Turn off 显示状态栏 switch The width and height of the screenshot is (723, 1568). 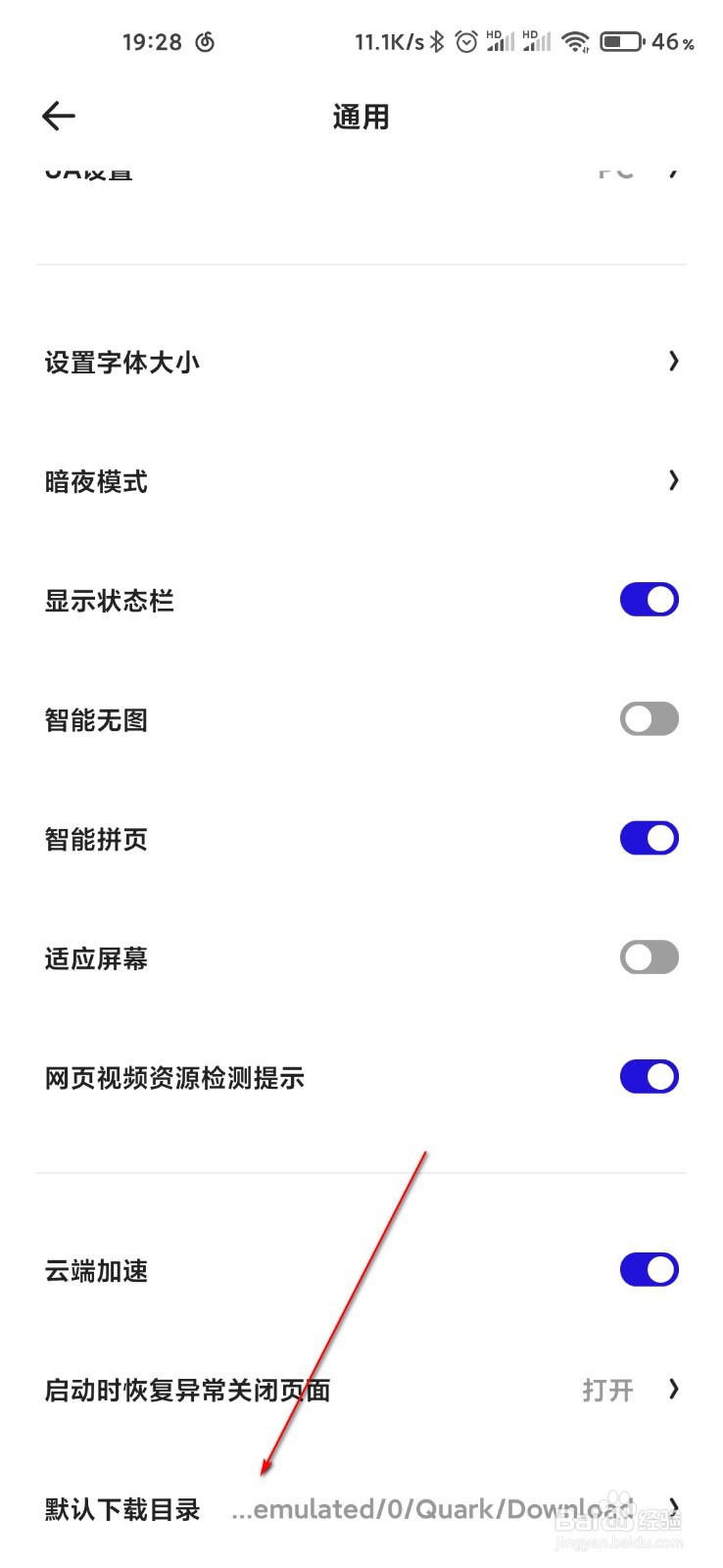(649, 600)
